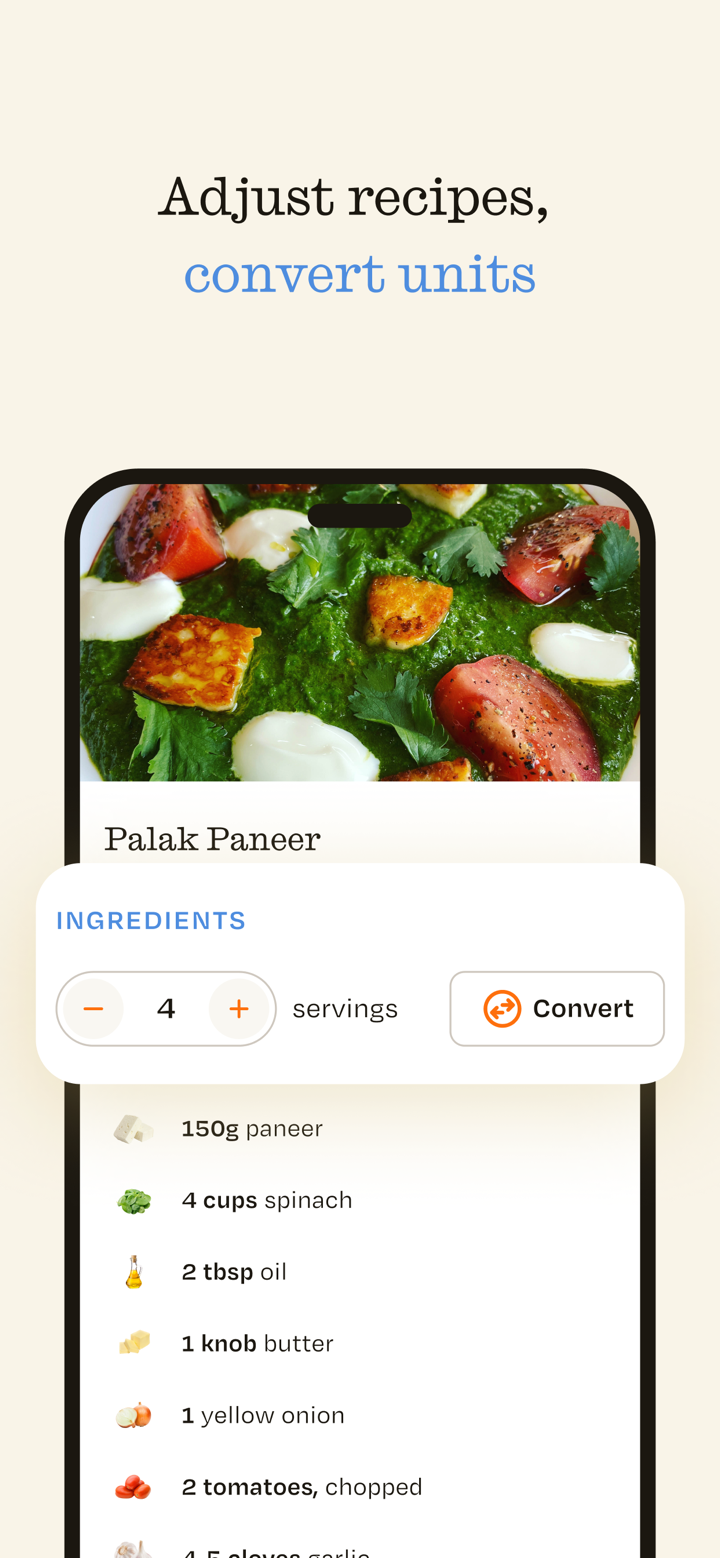The width and height of the screenshot is (720, 1558).
Task: Increase servings with the plus button
Action: (240, 1008)
